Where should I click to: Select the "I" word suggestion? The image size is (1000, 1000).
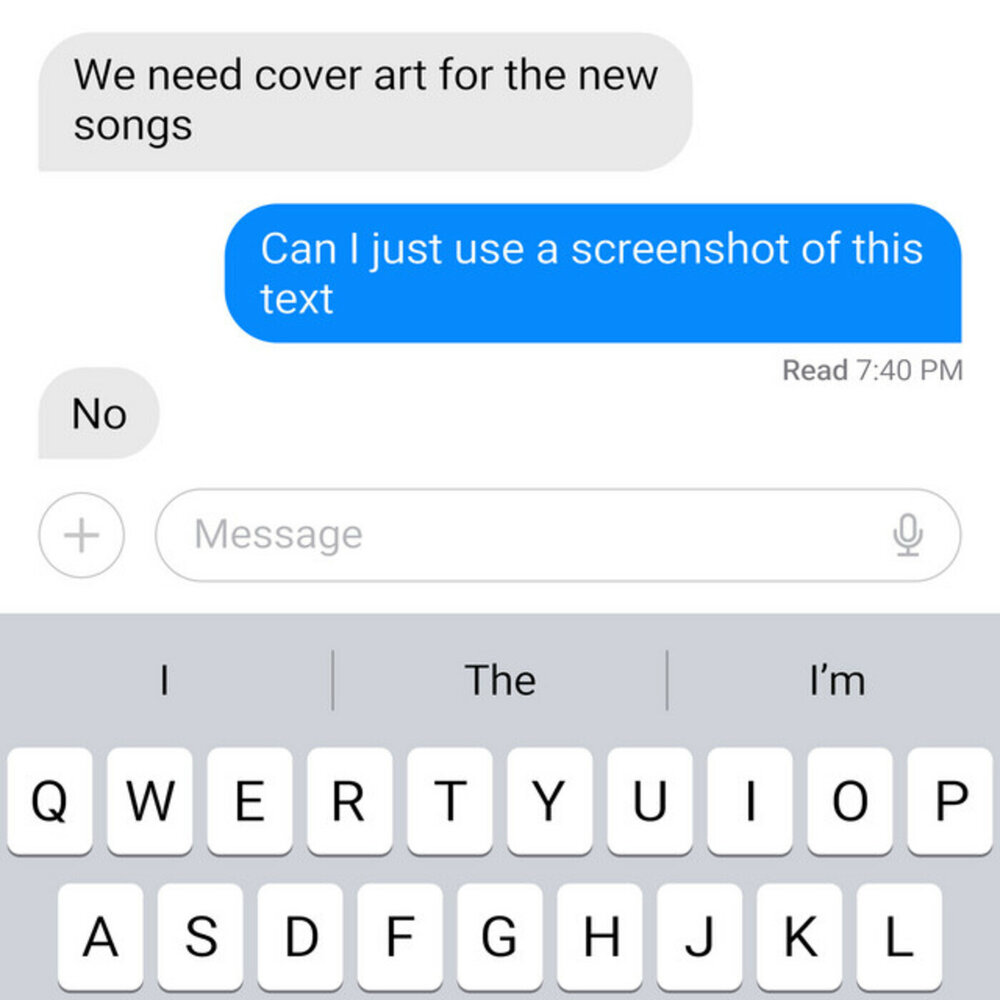coord(166,681)
